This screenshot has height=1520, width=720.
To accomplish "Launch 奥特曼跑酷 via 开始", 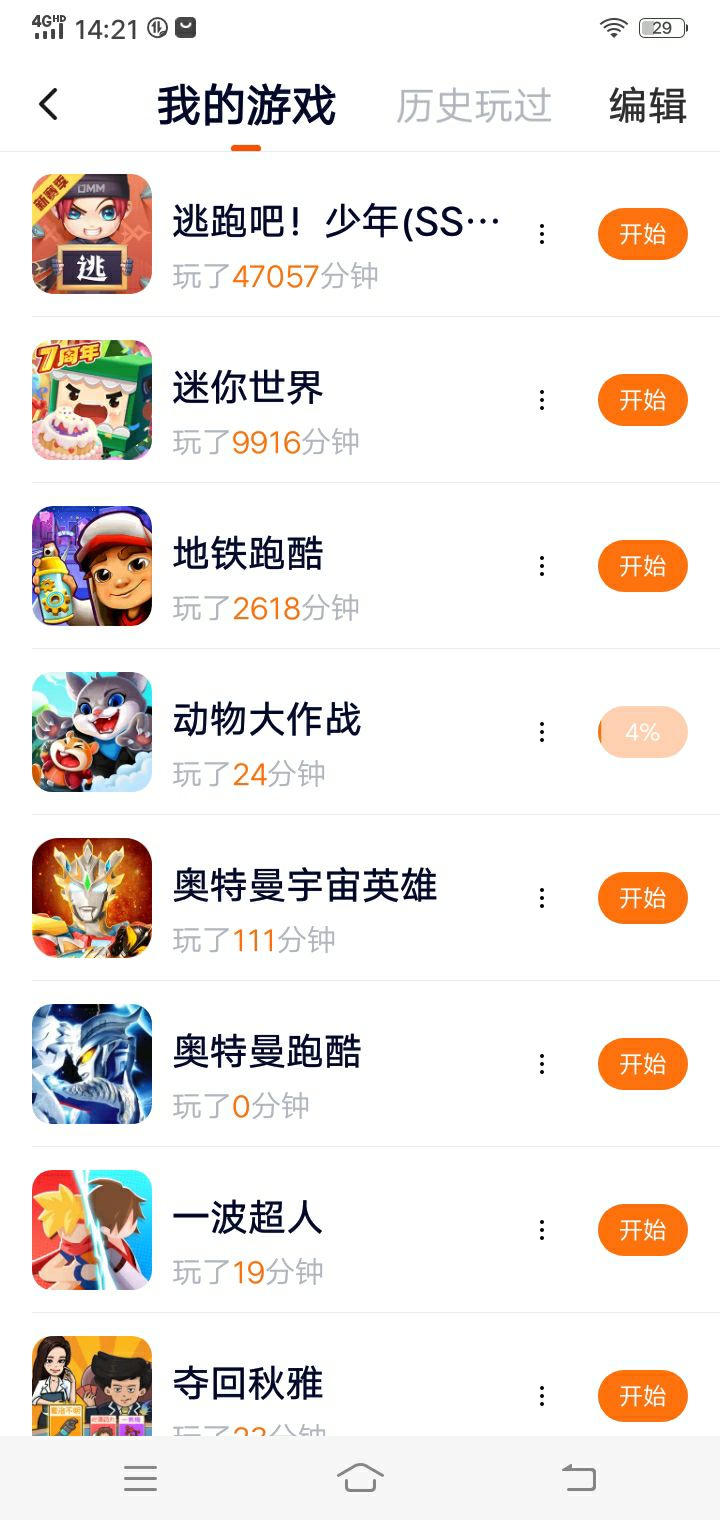I will [642, 1065].
